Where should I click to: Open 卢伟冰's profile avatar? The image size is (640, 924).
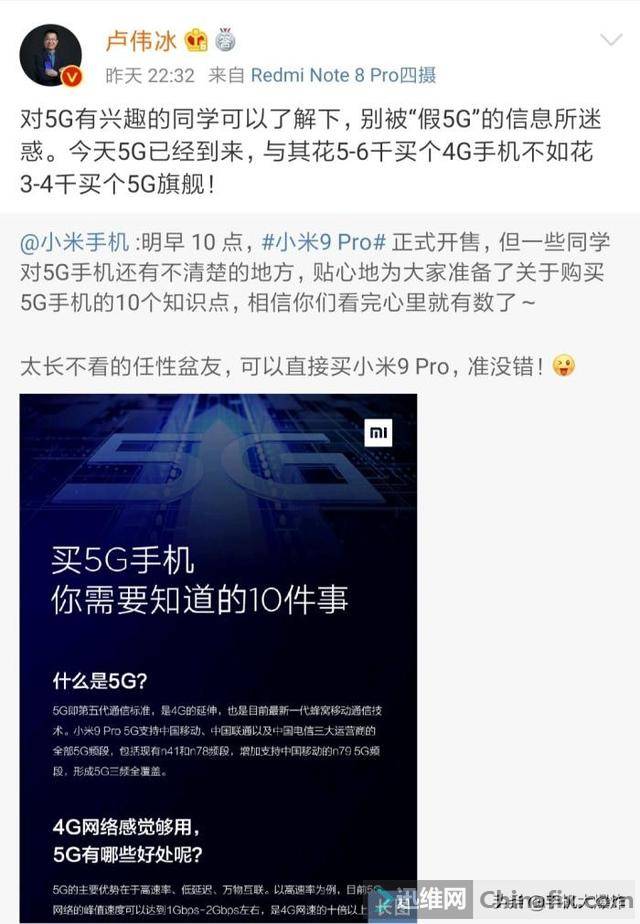51,55
